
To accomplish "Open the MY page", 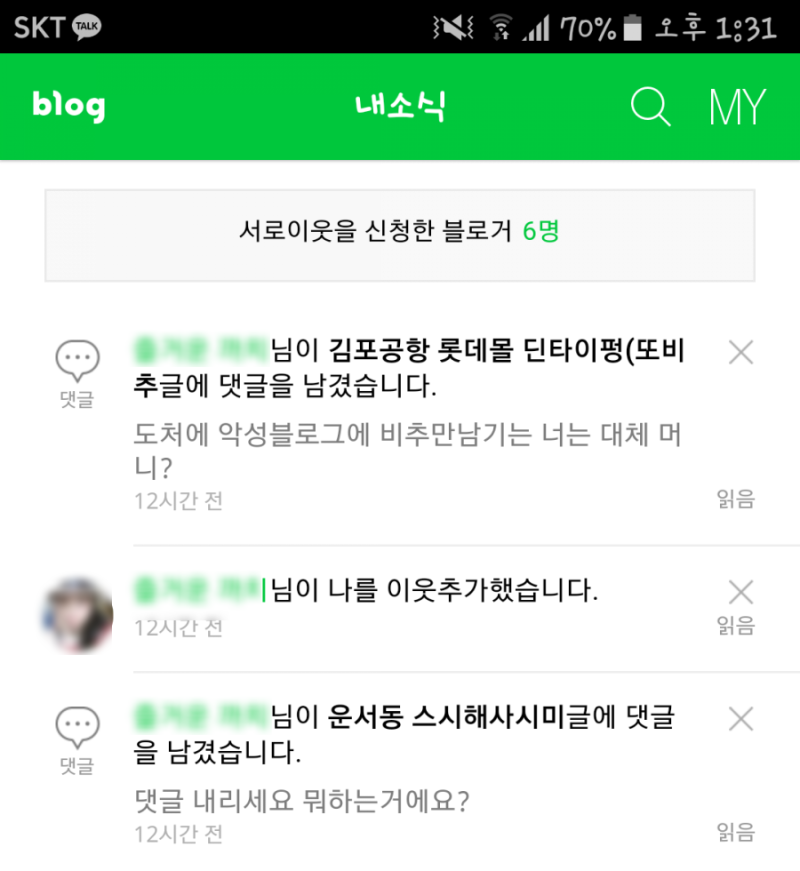I will coord(737,107).
